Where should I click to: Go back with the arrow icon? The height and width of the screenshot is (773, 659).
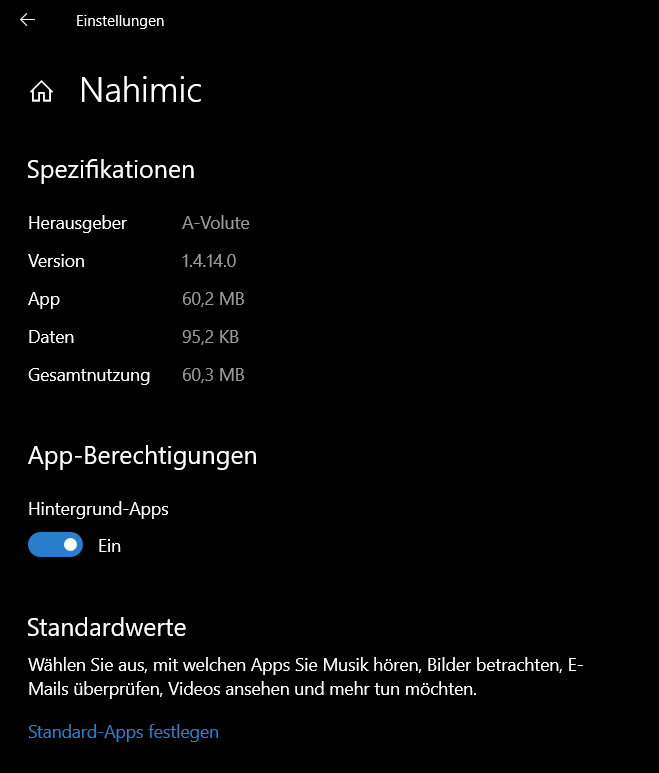(27, 20)
